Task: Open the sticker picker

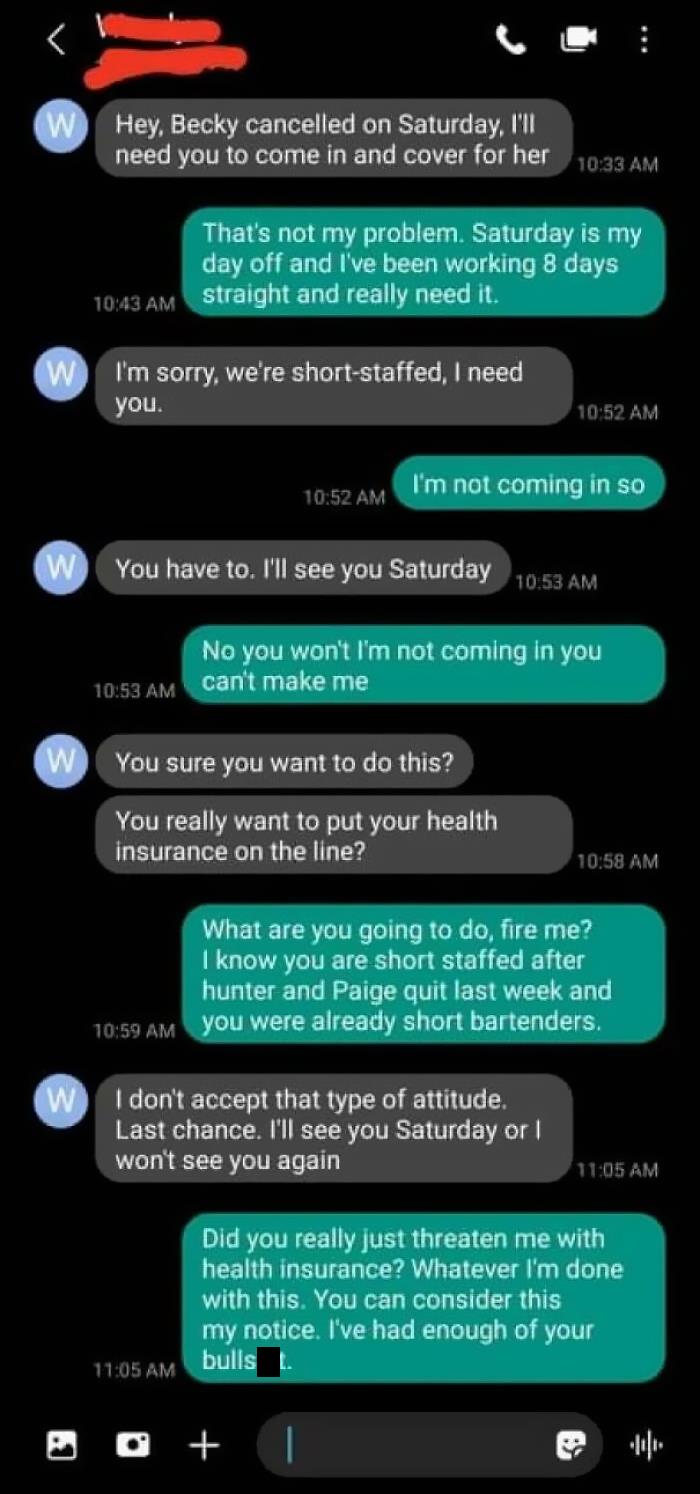Action: pos(571,1444)
